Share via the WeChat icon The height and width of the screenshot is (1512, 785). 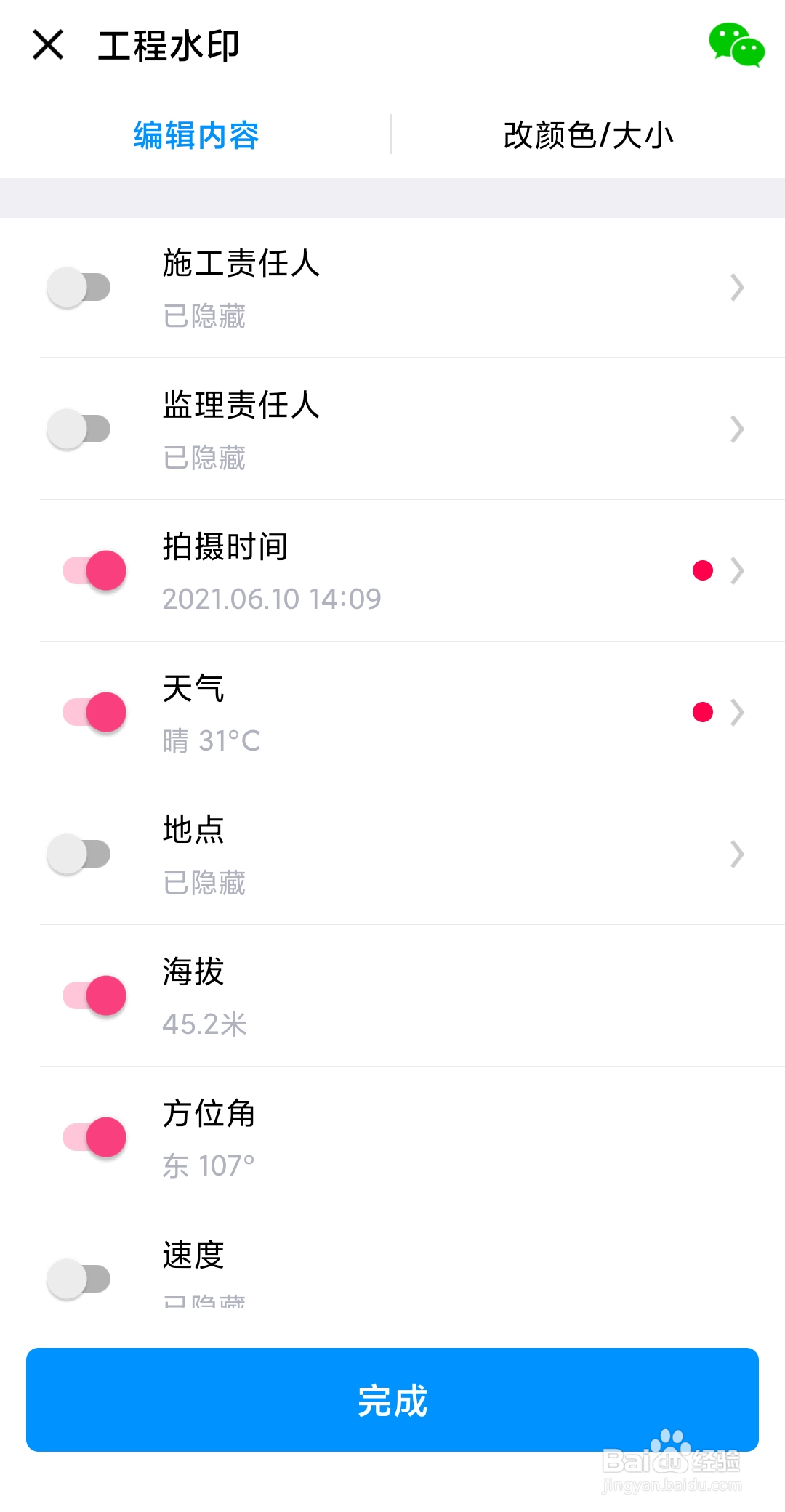click(736, 45)
